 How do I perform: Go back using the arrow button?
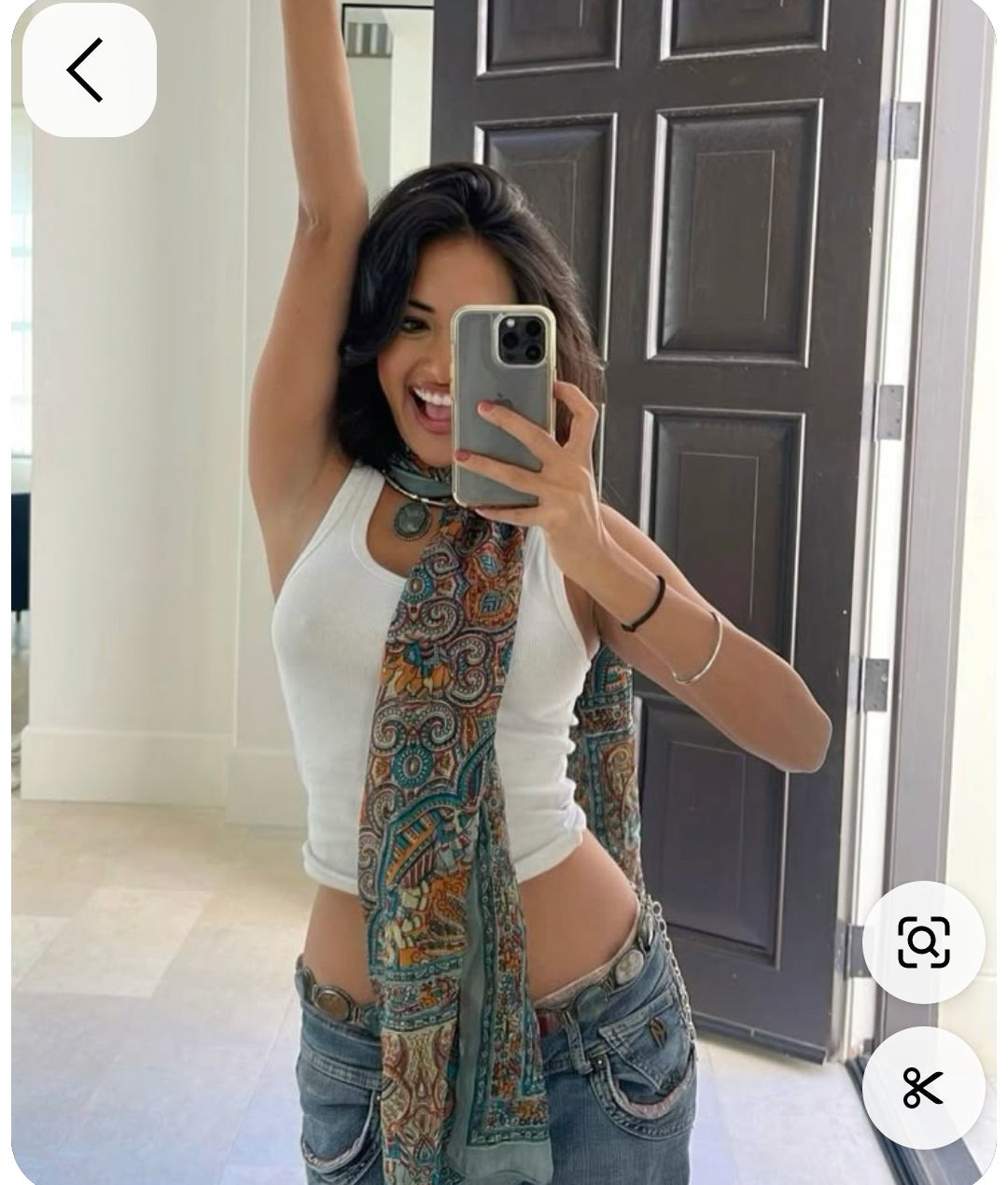pyautogui.click(x=88, y=70)
